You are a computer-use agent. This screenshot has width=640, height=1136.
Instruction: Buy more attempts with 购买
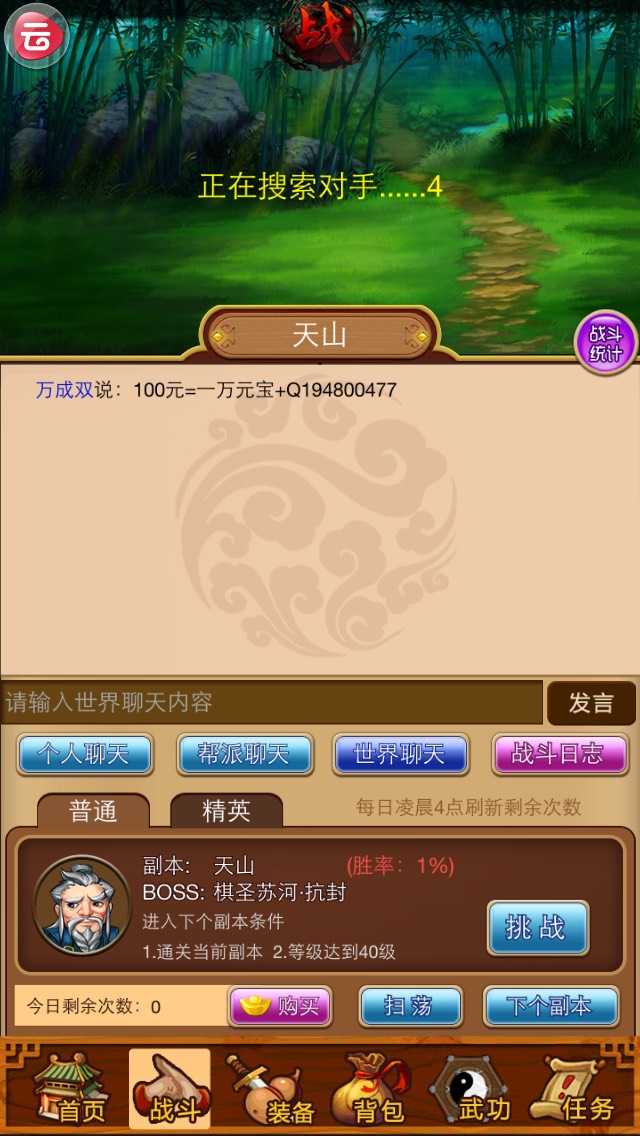[281, 1006]
